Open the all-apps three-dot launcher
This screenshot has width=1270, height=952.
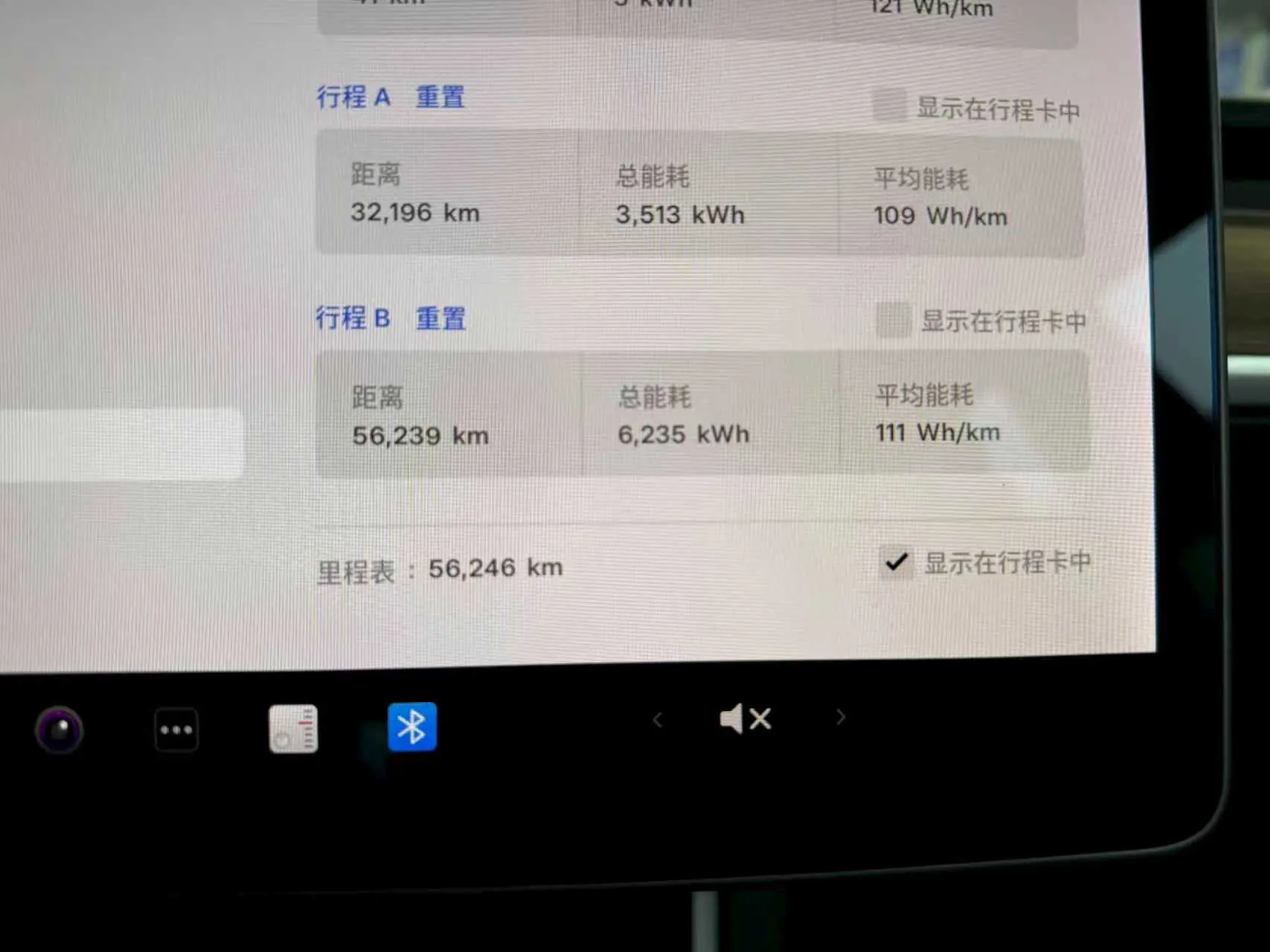pos(176,730)
